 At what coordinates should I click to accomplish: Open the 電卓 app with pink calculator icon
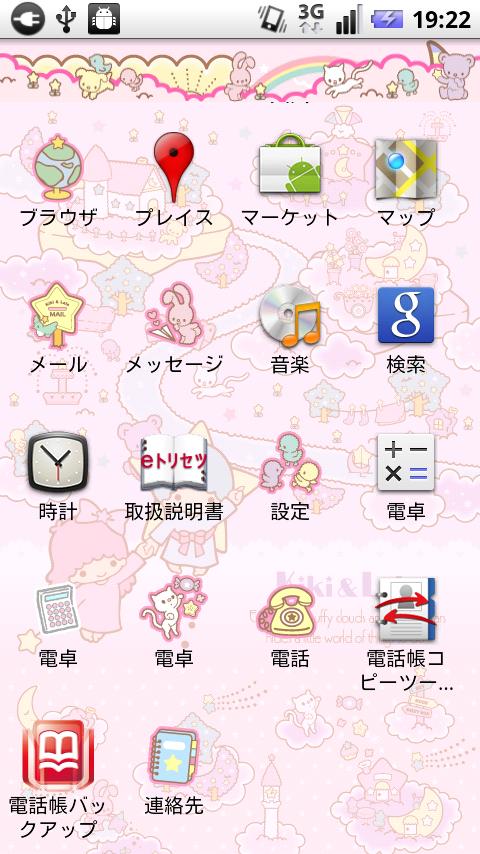[x=58, y=621]
